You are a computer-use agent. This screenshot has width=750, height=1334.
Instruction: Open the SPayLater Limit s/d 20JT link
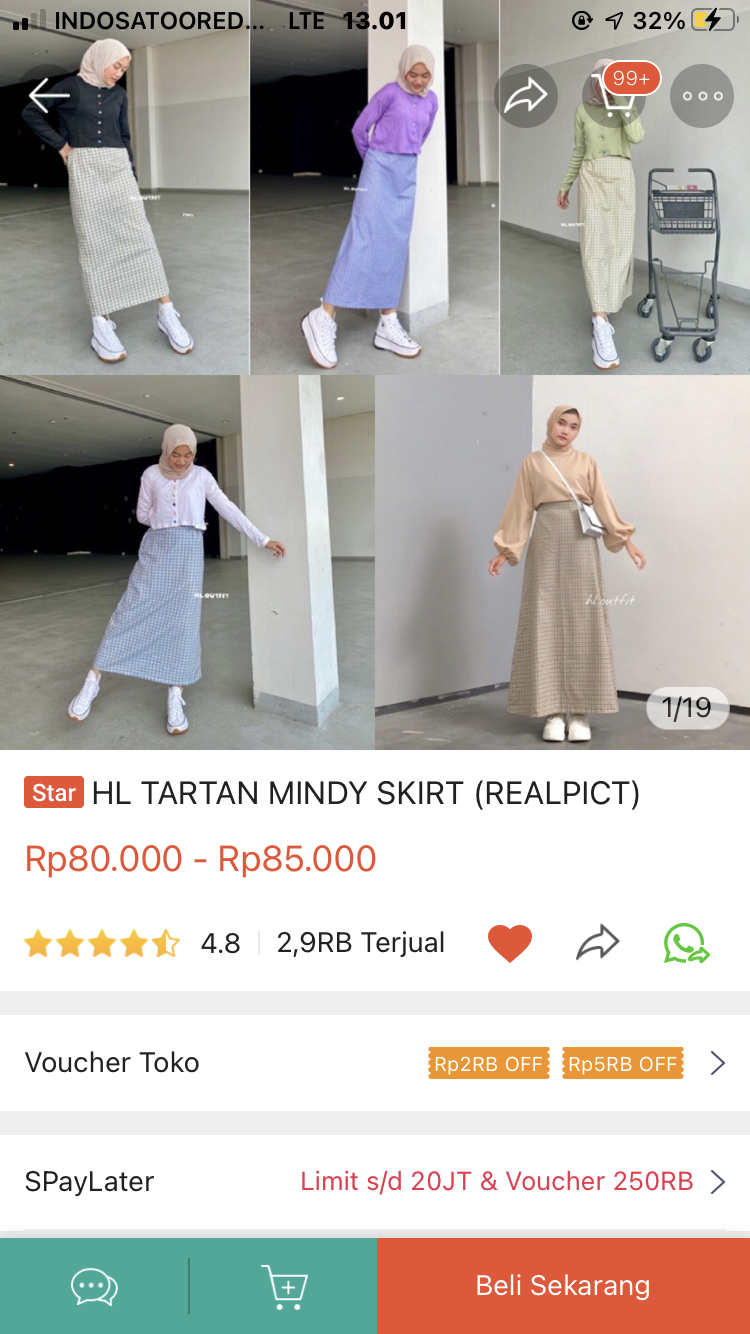pos(496,1181)
